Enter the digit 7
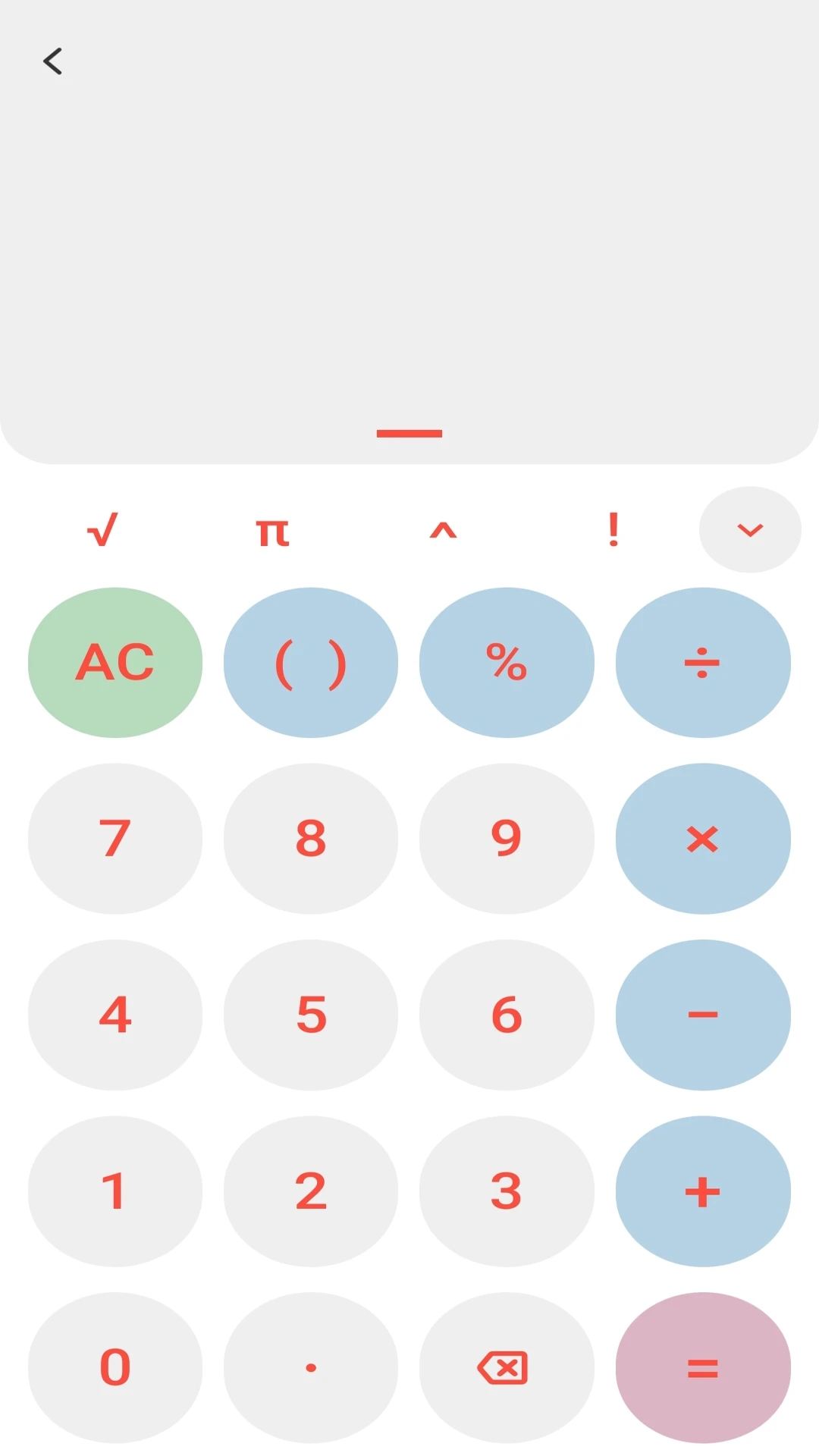 click(115, 839)
